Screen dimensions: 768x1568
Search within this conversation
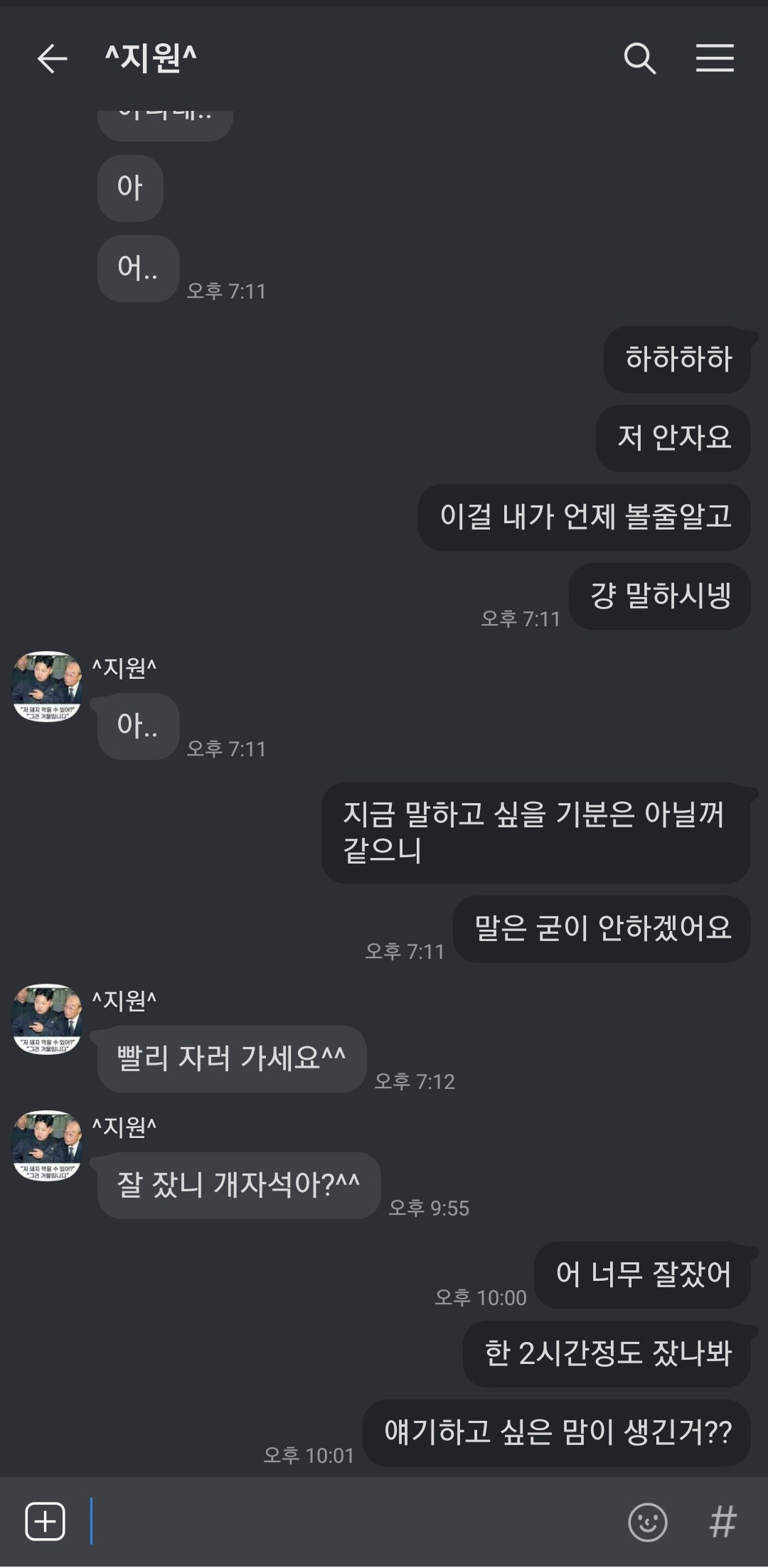[x=639, y=58]
